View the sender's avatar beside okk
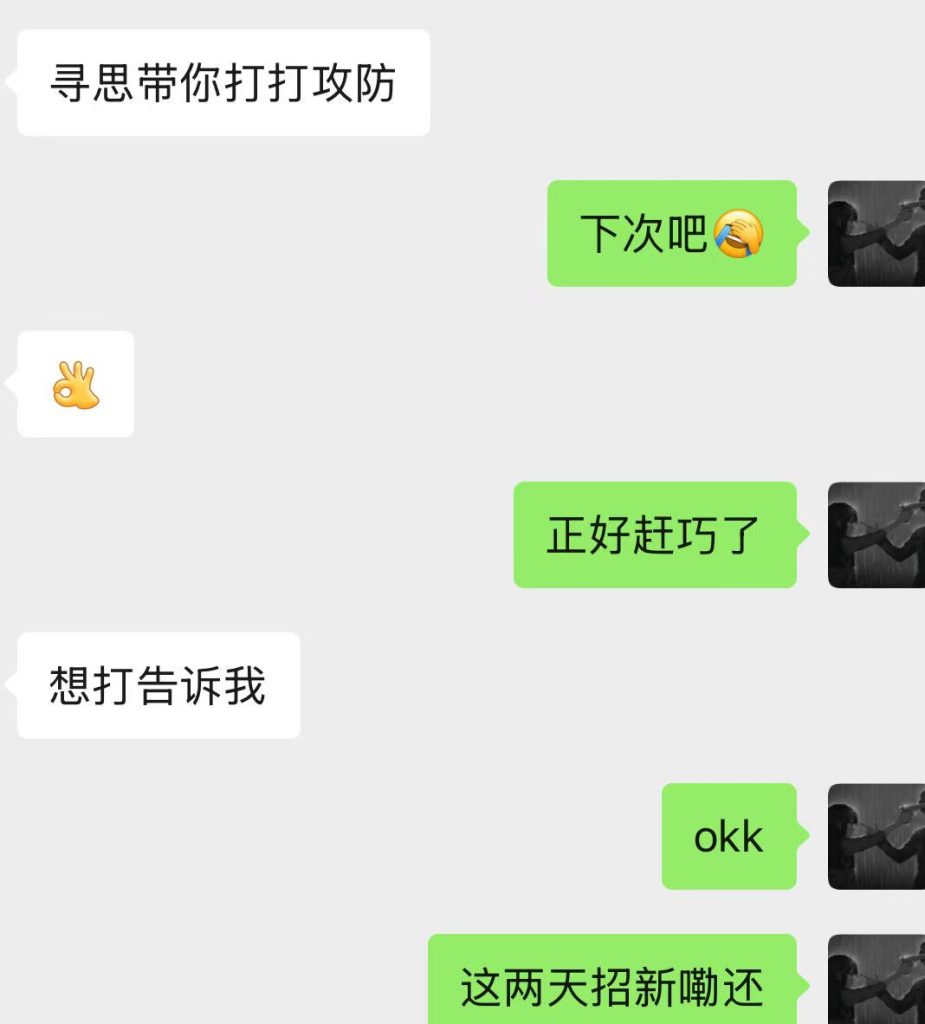The width and height of the screenshot is (925, 1024). click(876, 836)
